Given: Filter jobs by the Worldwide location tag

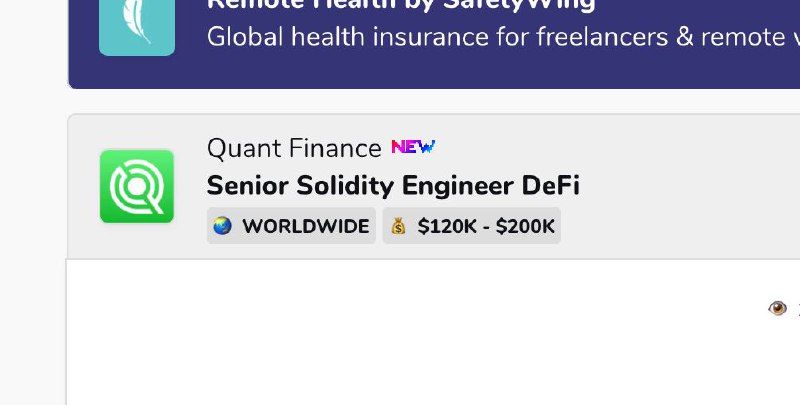Looking at the screenshot, I should [x=291, y=226].
